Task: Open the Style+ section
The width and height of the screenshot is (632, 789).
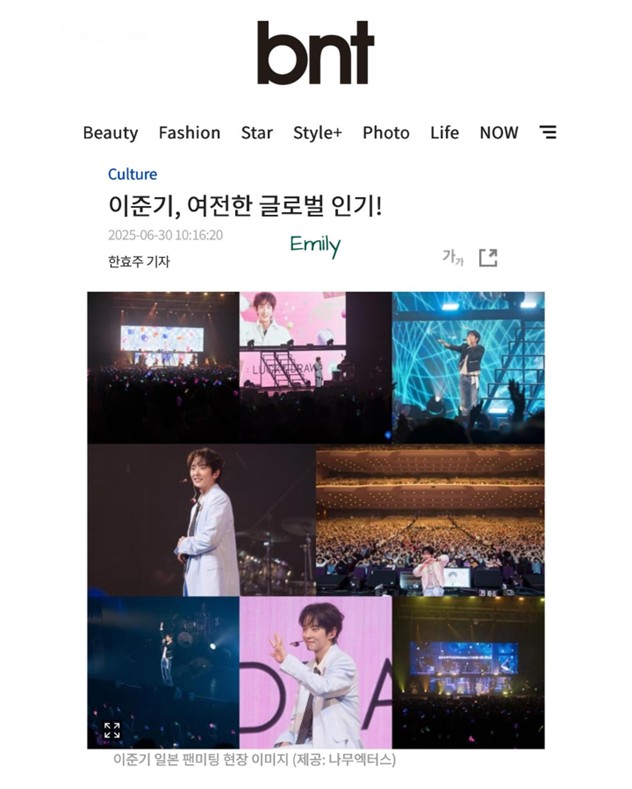Action: [x=317, y=133]
